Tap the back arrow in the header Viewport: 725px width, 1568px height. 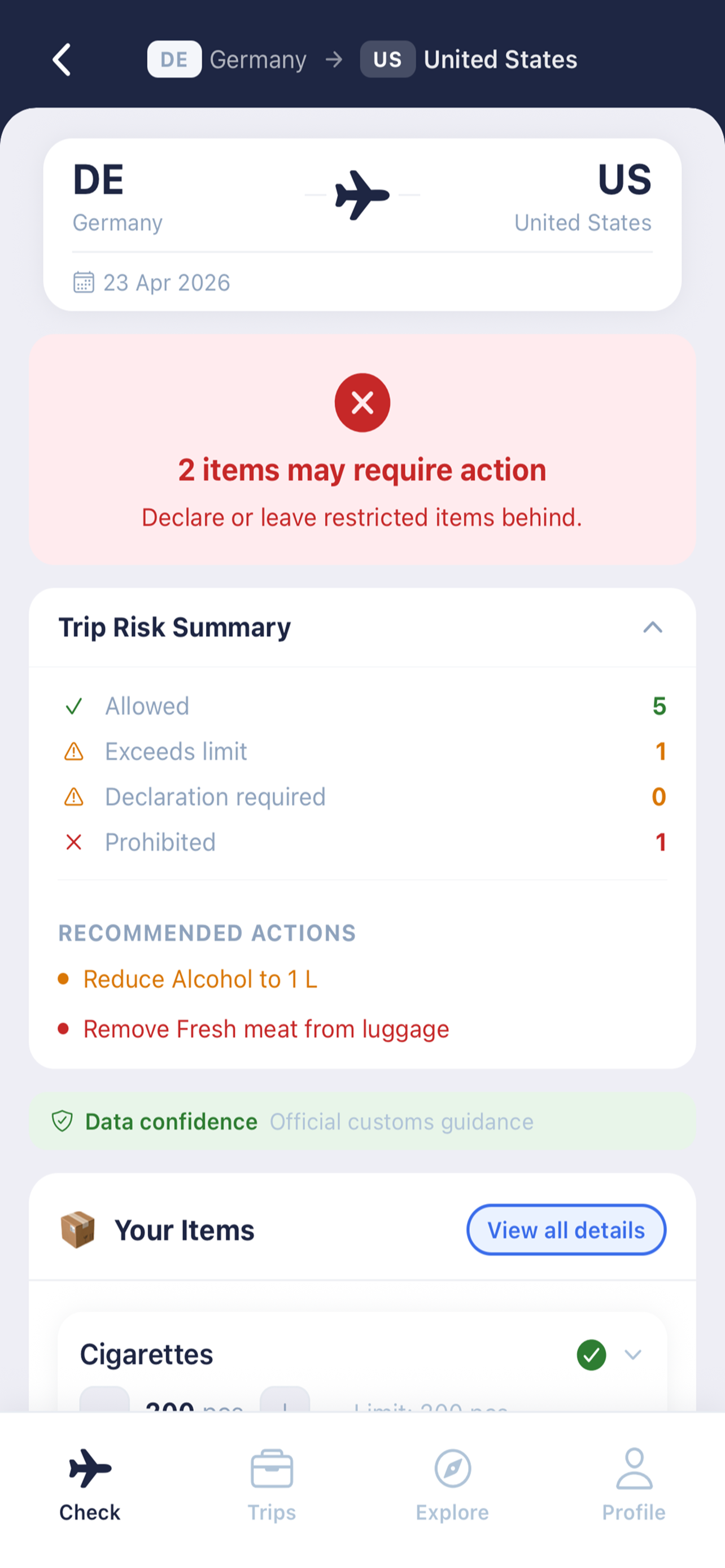click(61, 59)
